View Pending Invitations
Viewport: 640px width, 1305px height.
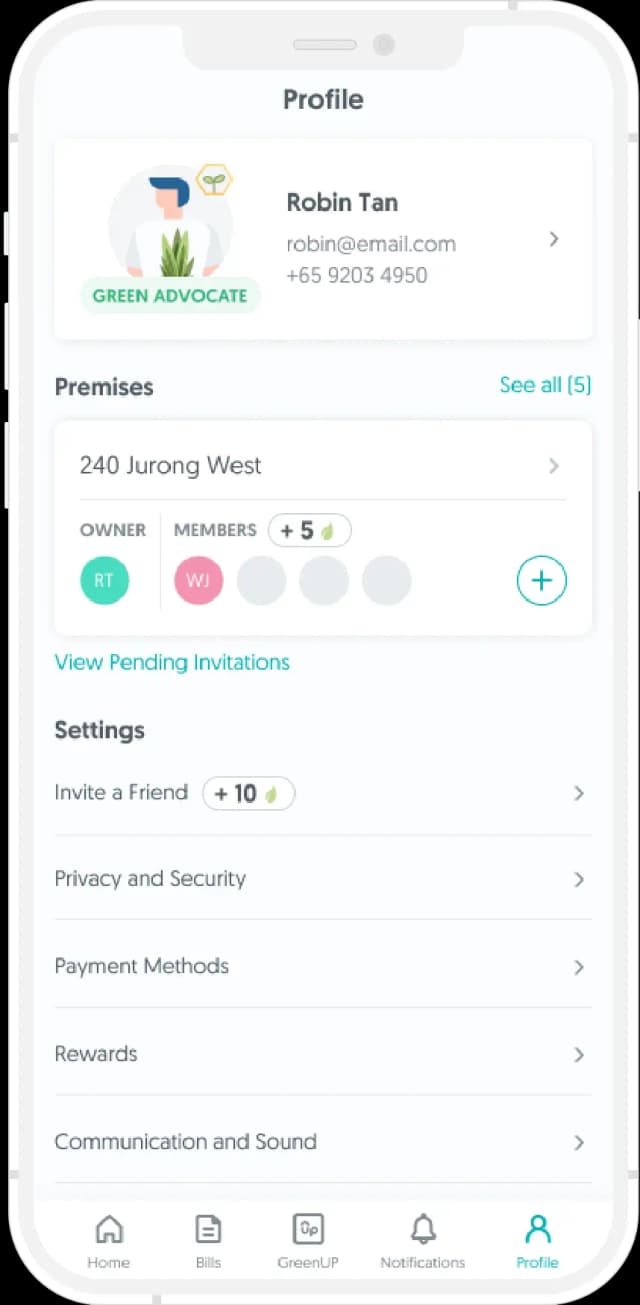(x=172, y=662)
